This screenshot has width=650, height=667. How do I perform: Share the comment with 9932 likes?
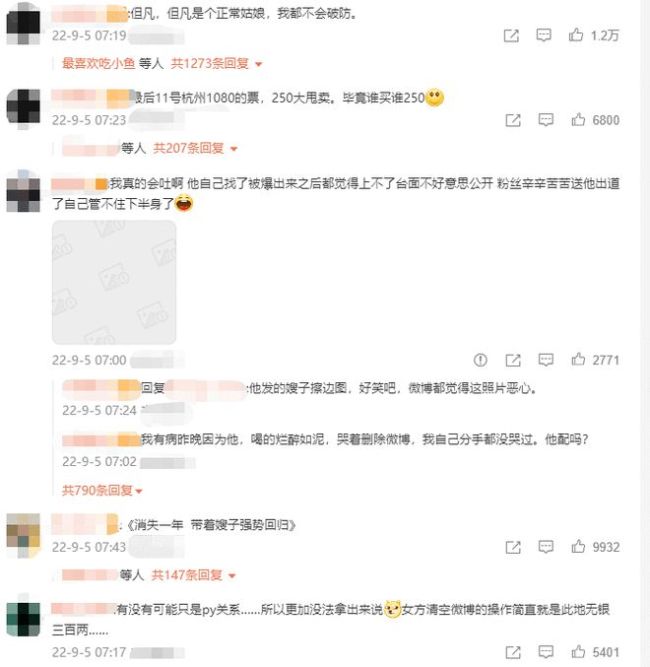coord(512,547)
